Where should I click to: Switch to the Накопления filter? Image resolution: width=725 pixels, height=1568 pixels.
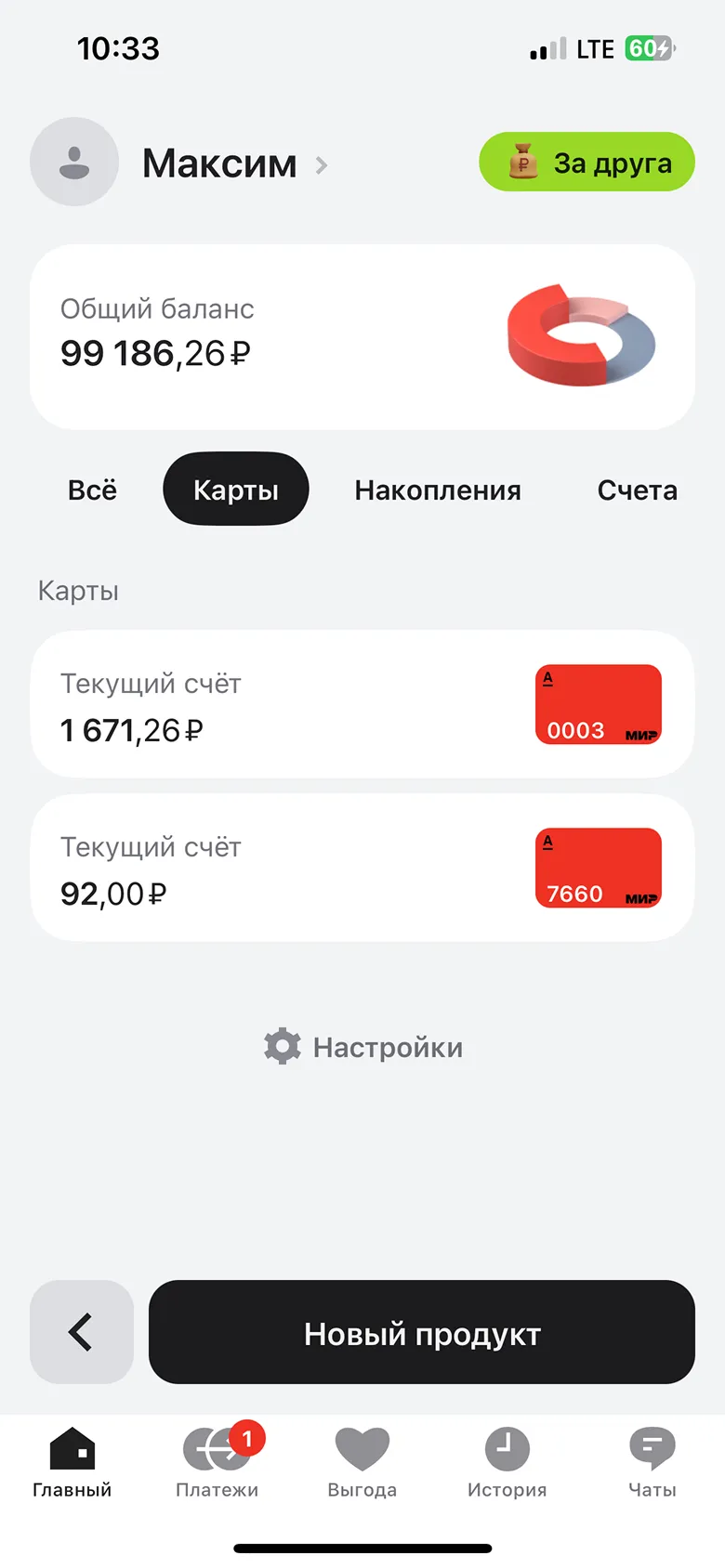(x=438, y=490)
